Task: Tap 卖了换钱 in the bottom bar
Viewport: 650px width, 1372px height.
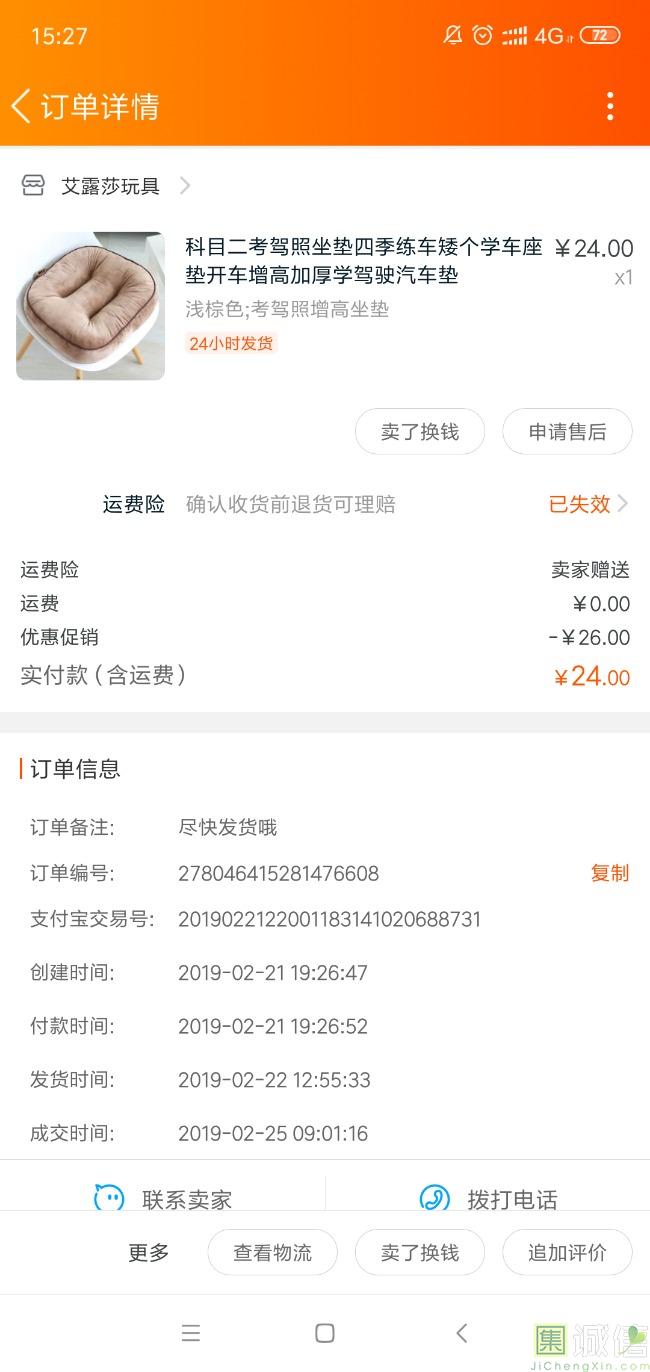Action: (x=420, y=1252)
